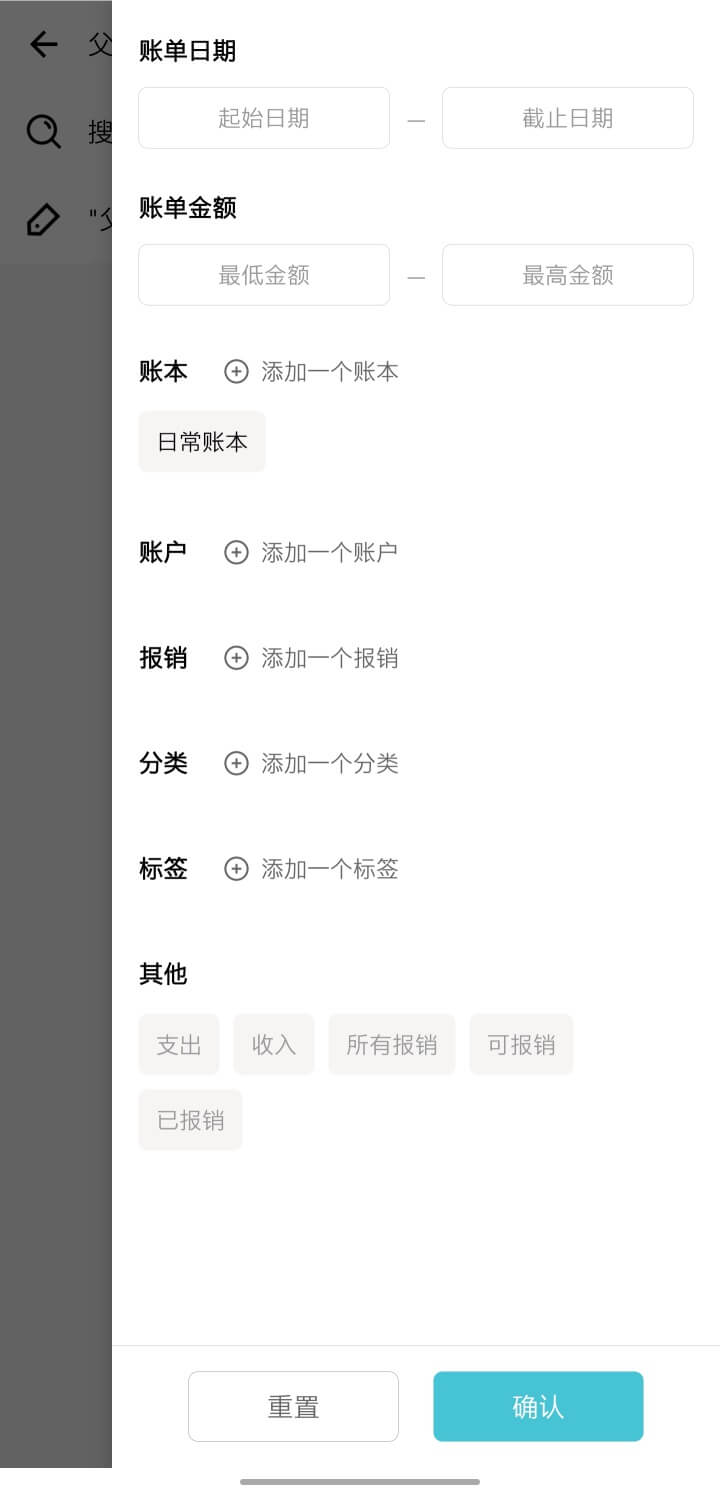Add a tag via 添加一个标签

pyautogui.click(x=311, y=869)
